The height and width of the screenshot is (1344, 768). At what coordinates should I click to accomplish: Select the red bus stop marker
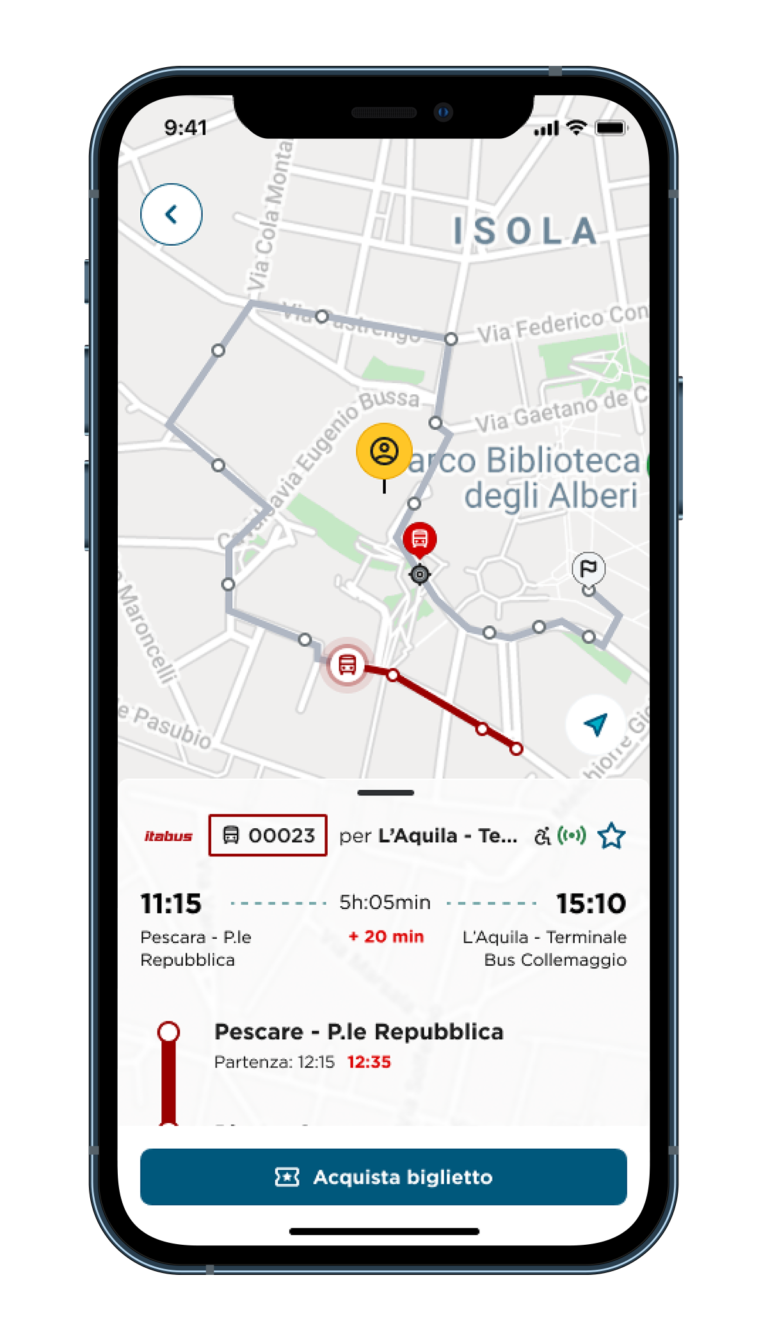(x=420, y=540)
